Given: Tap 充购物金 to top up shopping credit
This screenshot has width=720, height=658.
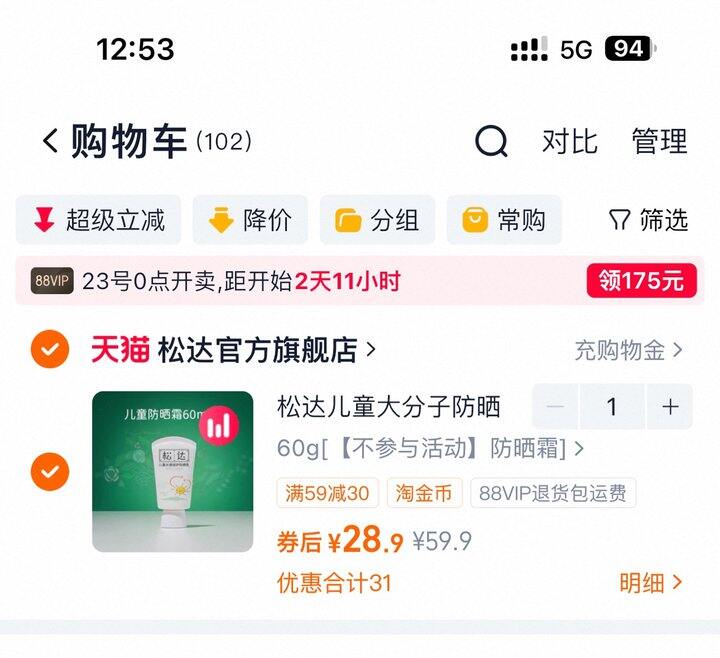Looking at the screenshot, I should click(x=628, y=350).
